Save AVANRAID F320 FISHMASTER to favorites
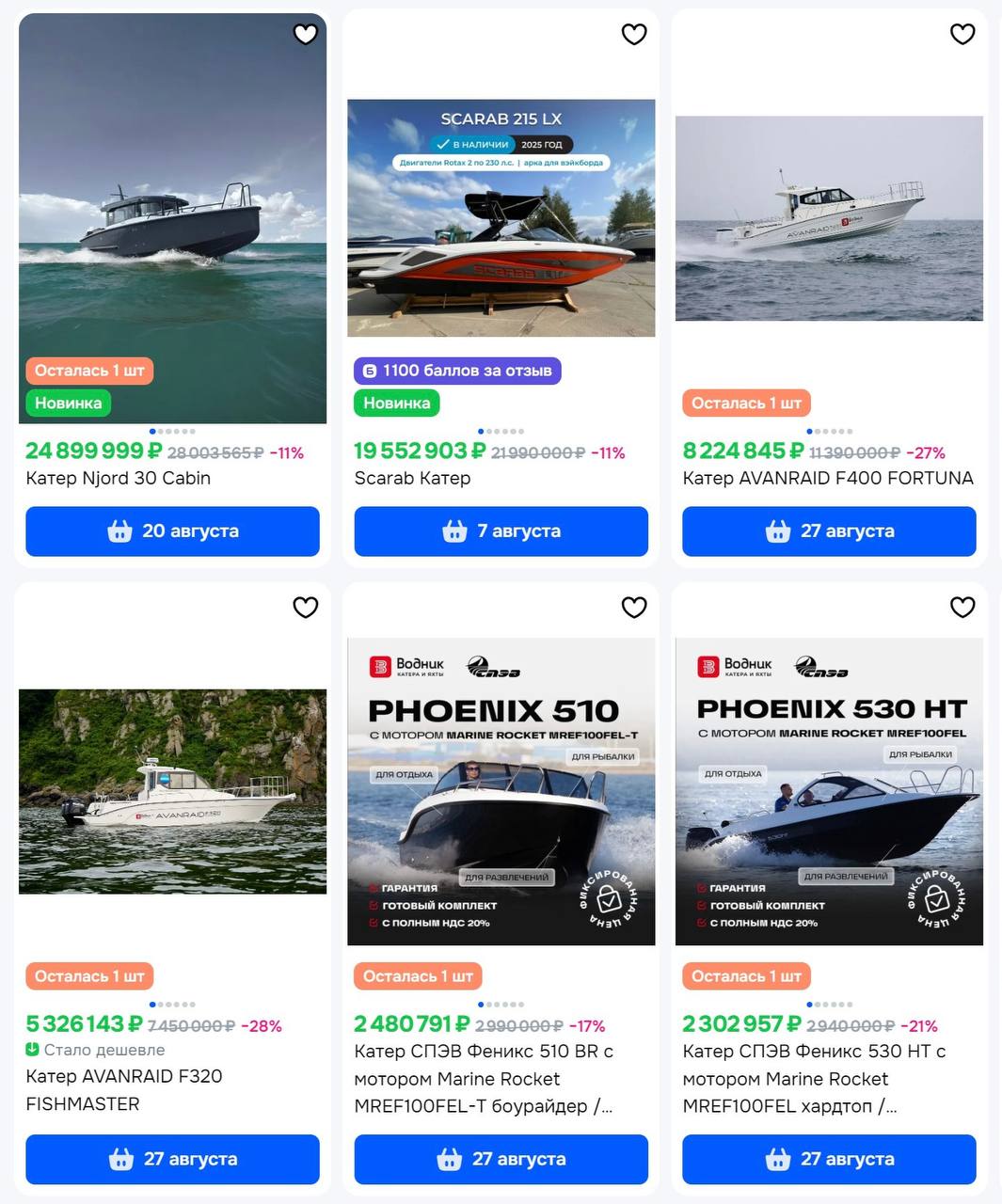 (x=305, y=608)
